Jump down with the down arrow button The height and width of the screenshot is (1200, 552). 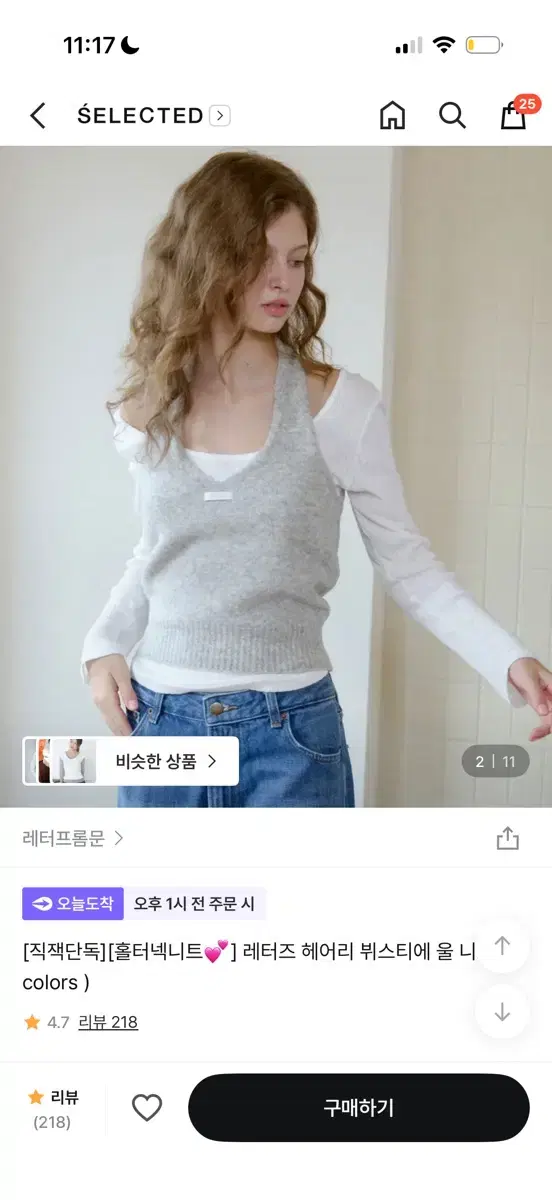click(502, 1011)
